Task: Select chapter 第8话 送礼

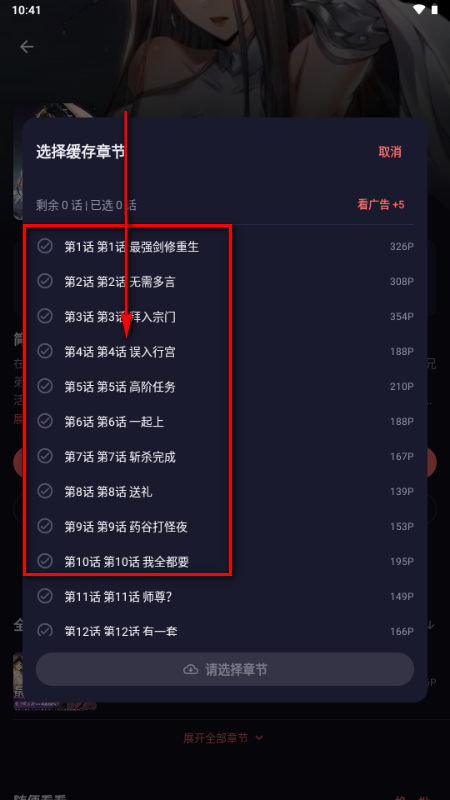Action: point(224,492)
